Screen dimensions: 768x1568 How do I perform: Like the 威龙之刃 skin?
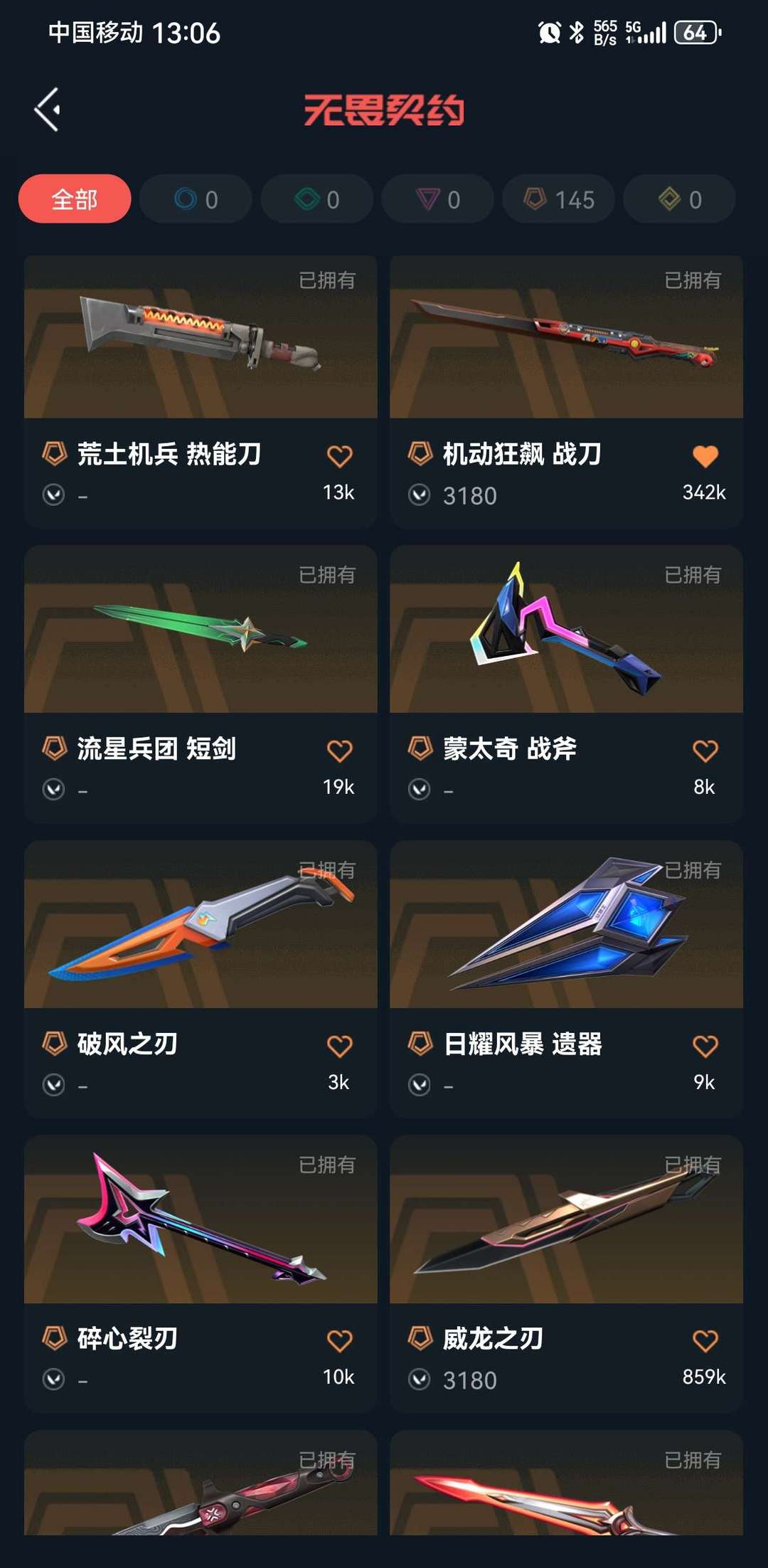click(x=705, y=1341)
